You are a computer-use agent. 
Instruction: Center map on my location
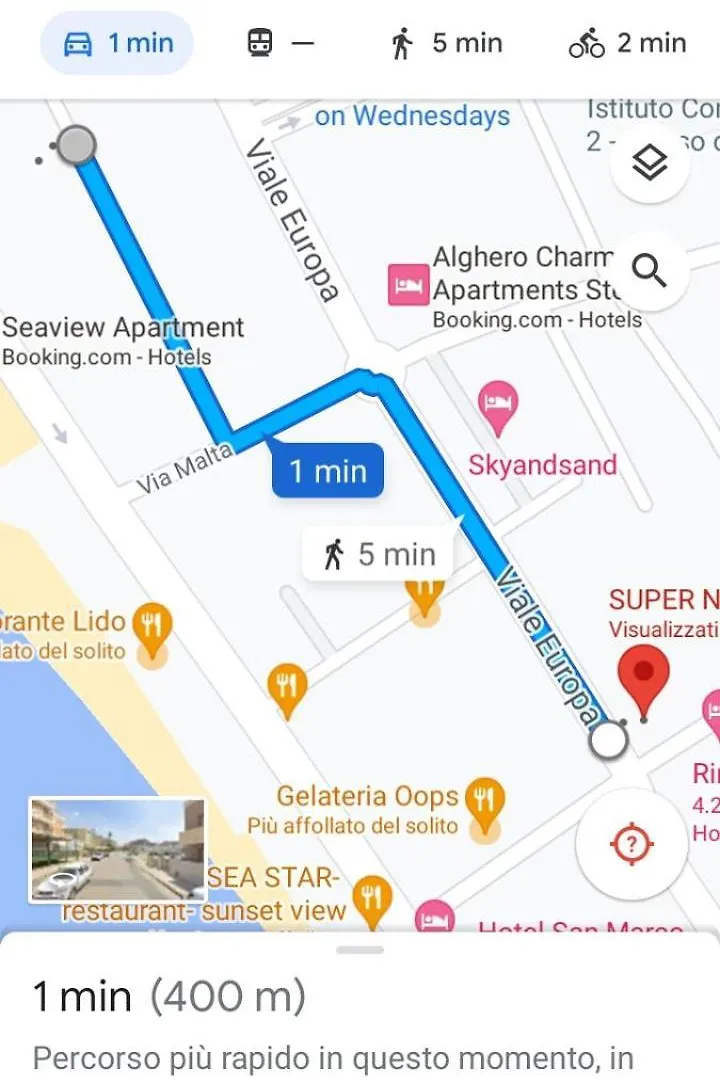click(631, 845)
